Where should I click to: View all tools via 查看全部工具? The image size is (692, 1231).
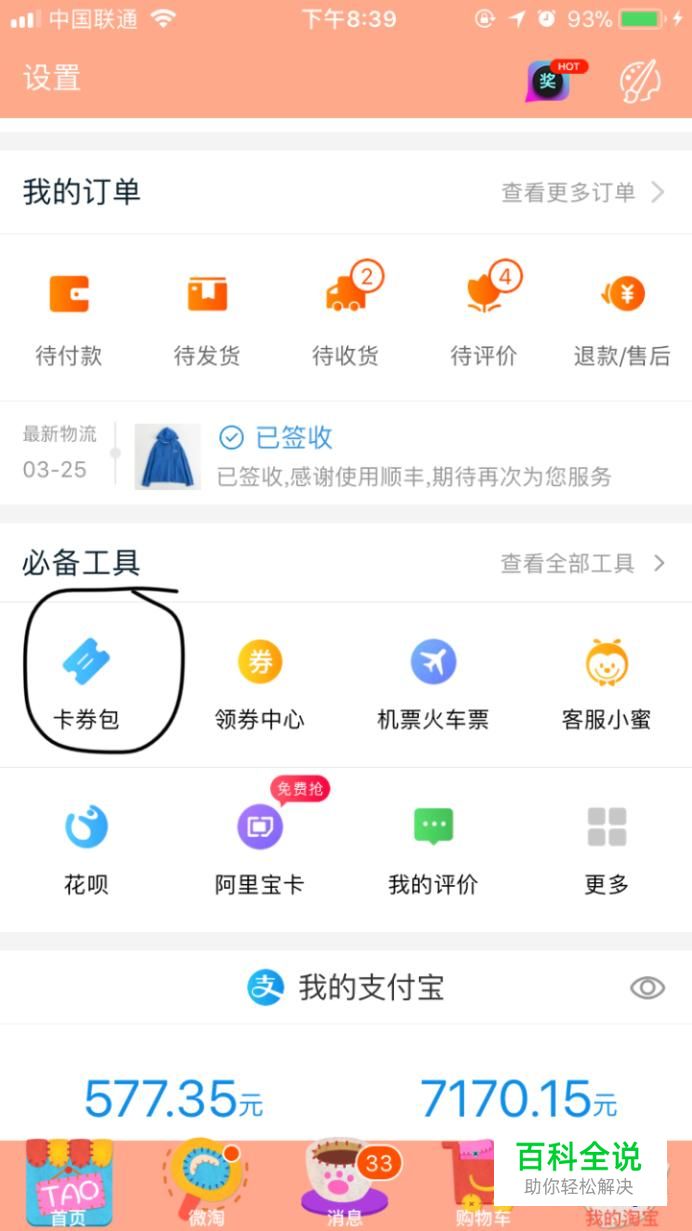pos(582,563)
